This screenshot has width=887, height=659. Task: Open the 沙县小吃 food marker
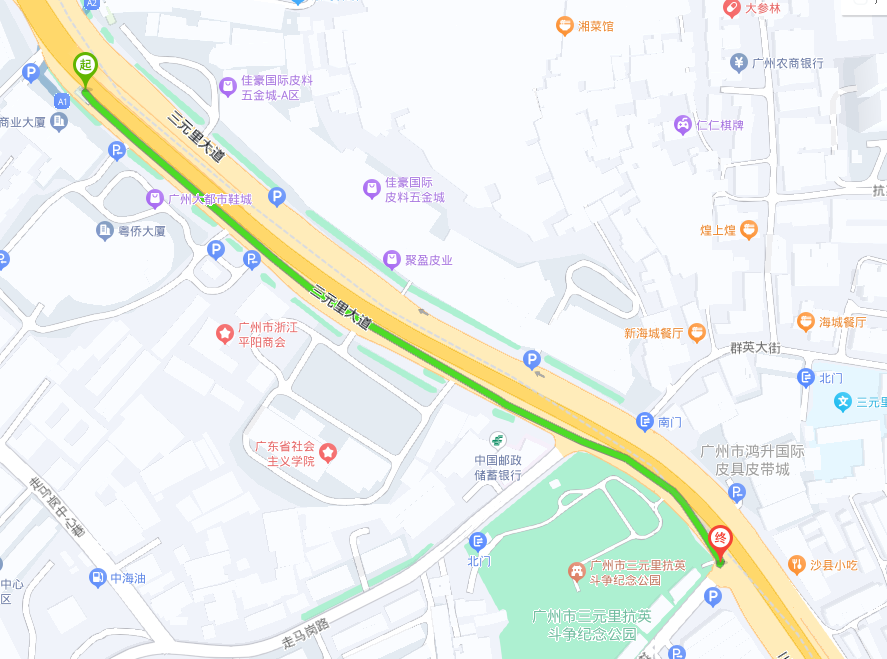[797, 564]
